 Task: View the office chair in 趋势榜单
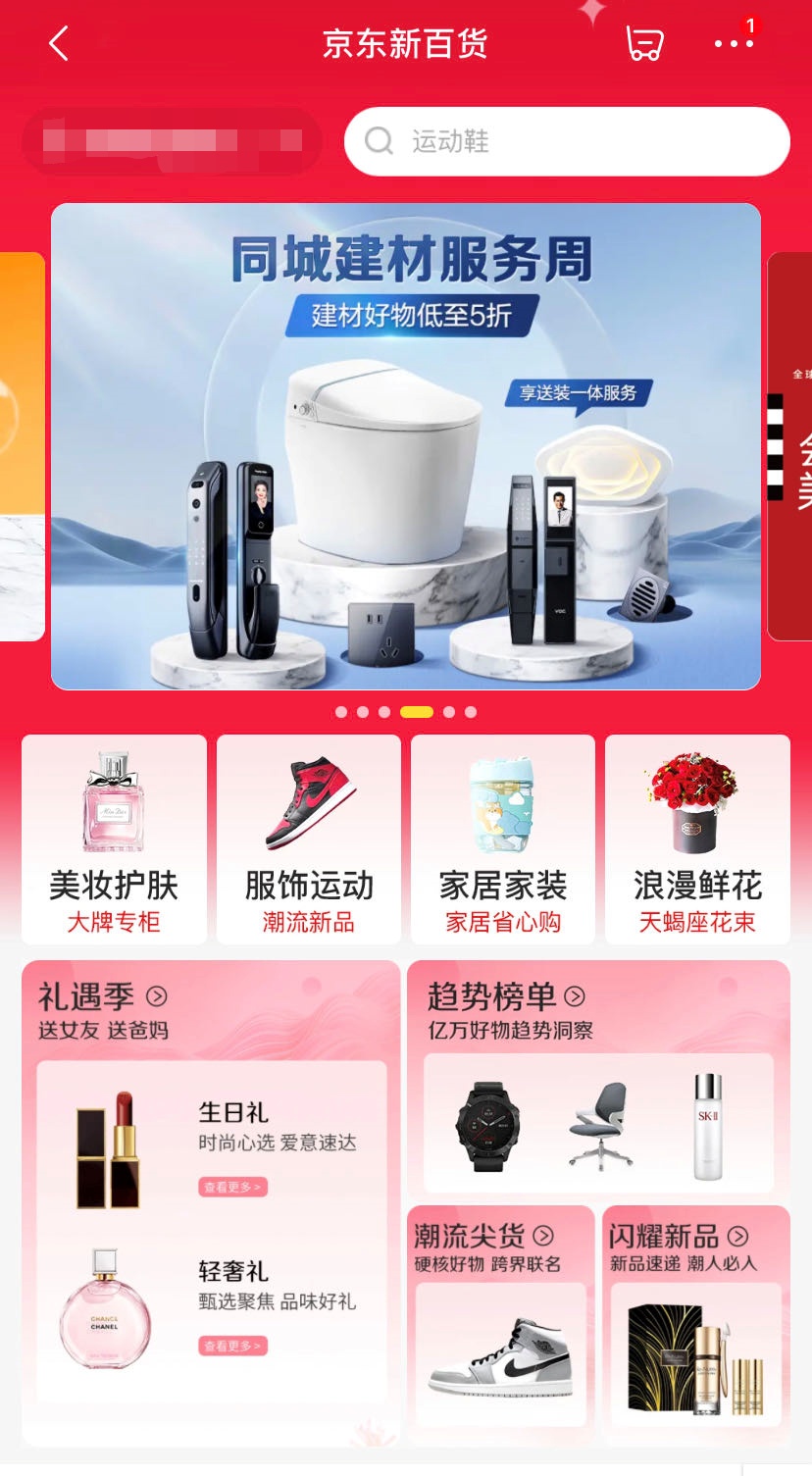[599, 1126]
